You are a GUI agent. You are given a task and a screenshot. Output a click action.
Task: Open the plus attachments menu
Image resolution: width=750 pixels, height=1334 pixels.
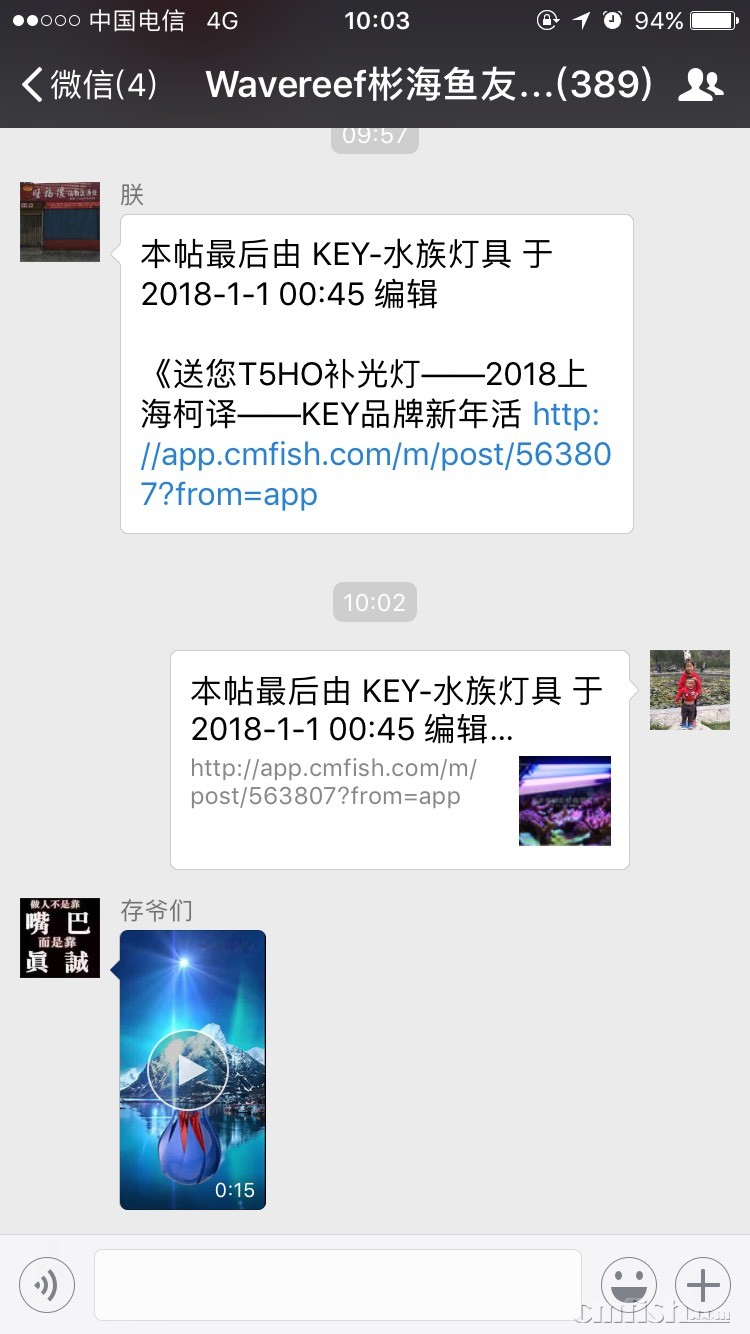coord(703,1284)
